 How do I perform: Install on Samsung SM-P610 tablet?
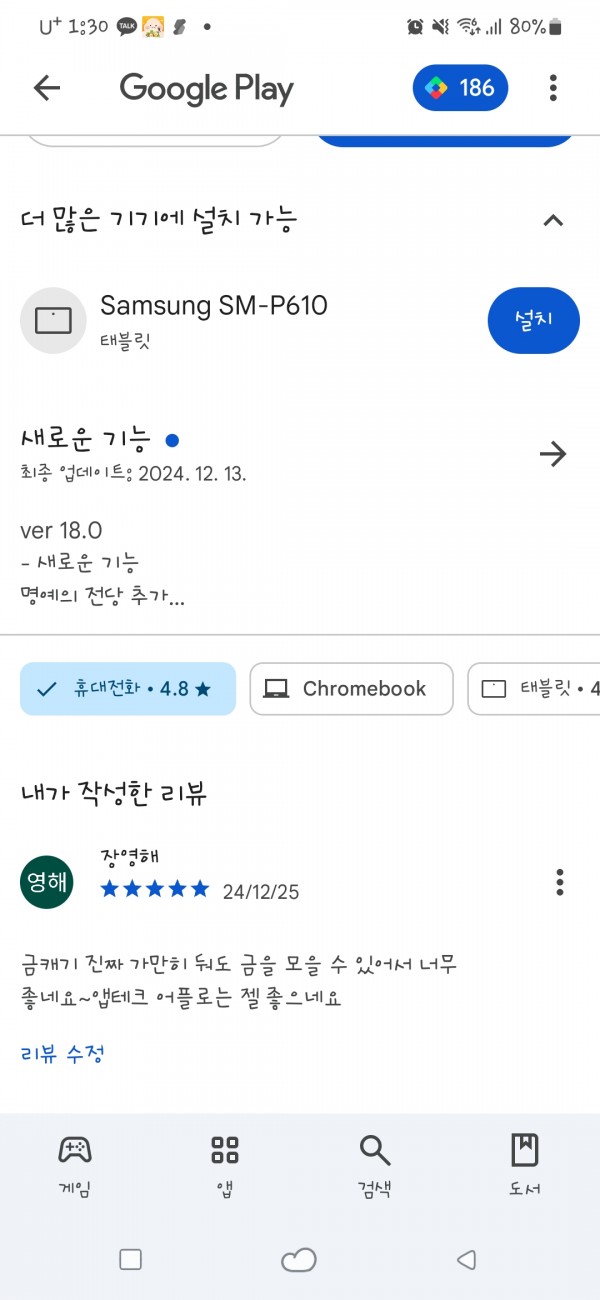tap(533, 320)
